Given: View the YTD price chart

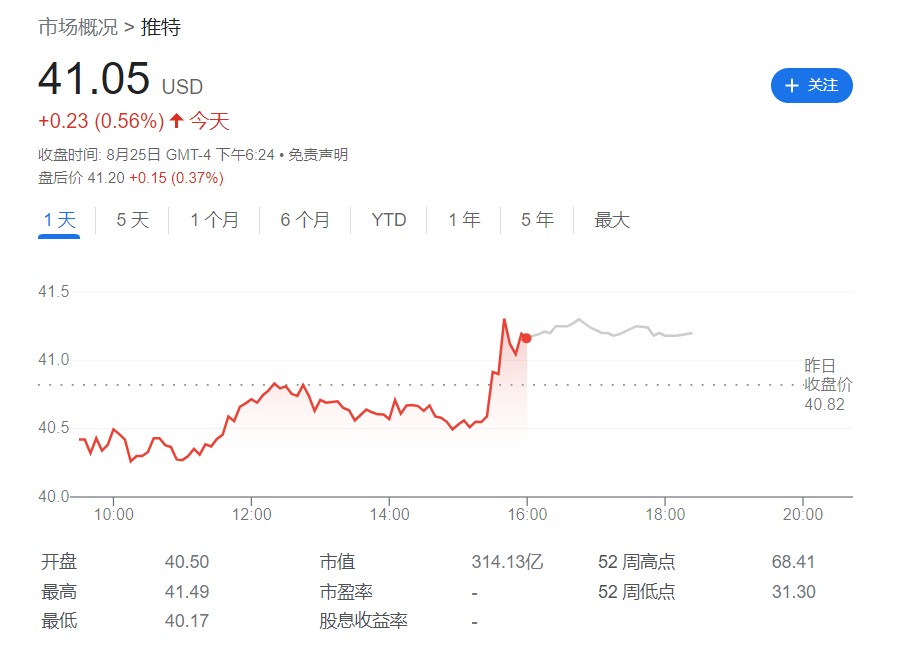Looking at the screenshot, I should (x=388, y=220).
